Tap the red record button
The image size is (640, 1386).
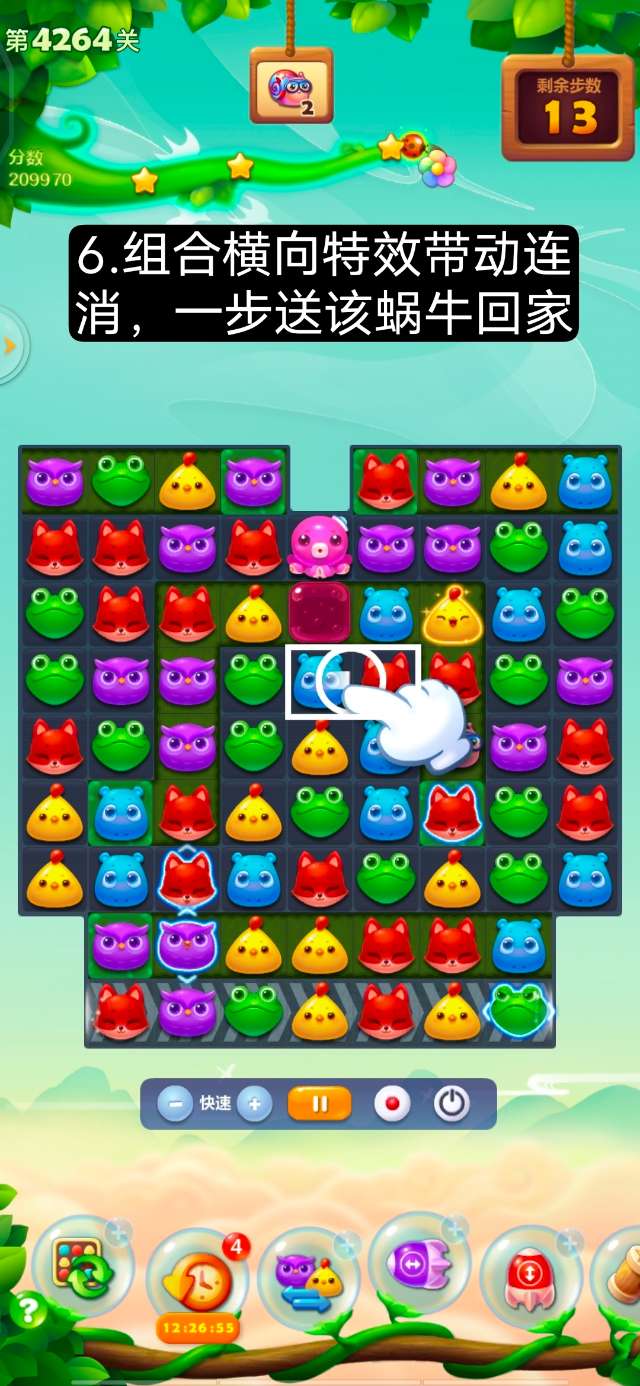tap(392, 1104)
